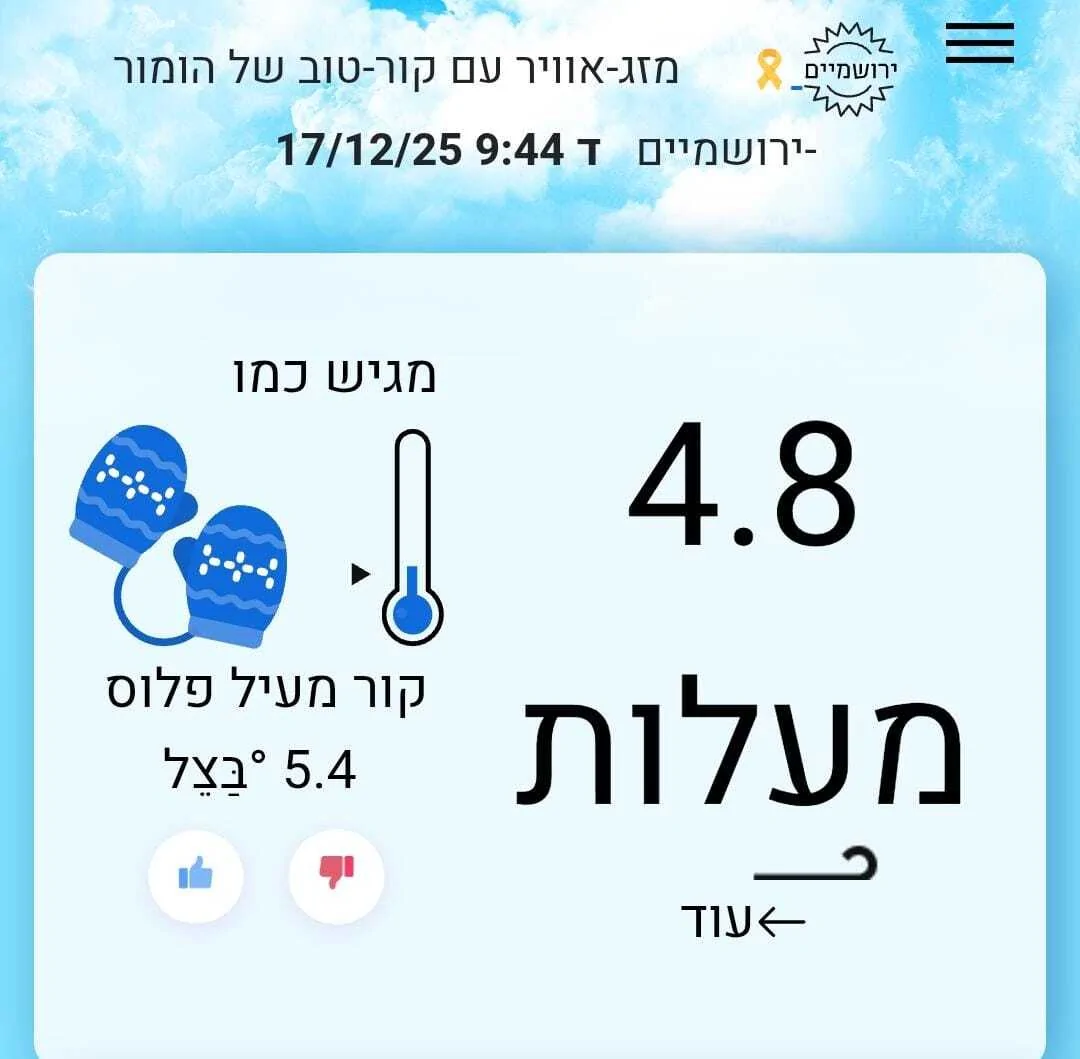Tap the feels-like thermometer arrow
Image resolution: width=1080 pixels, height=1059 pixels.
[360, 575]
